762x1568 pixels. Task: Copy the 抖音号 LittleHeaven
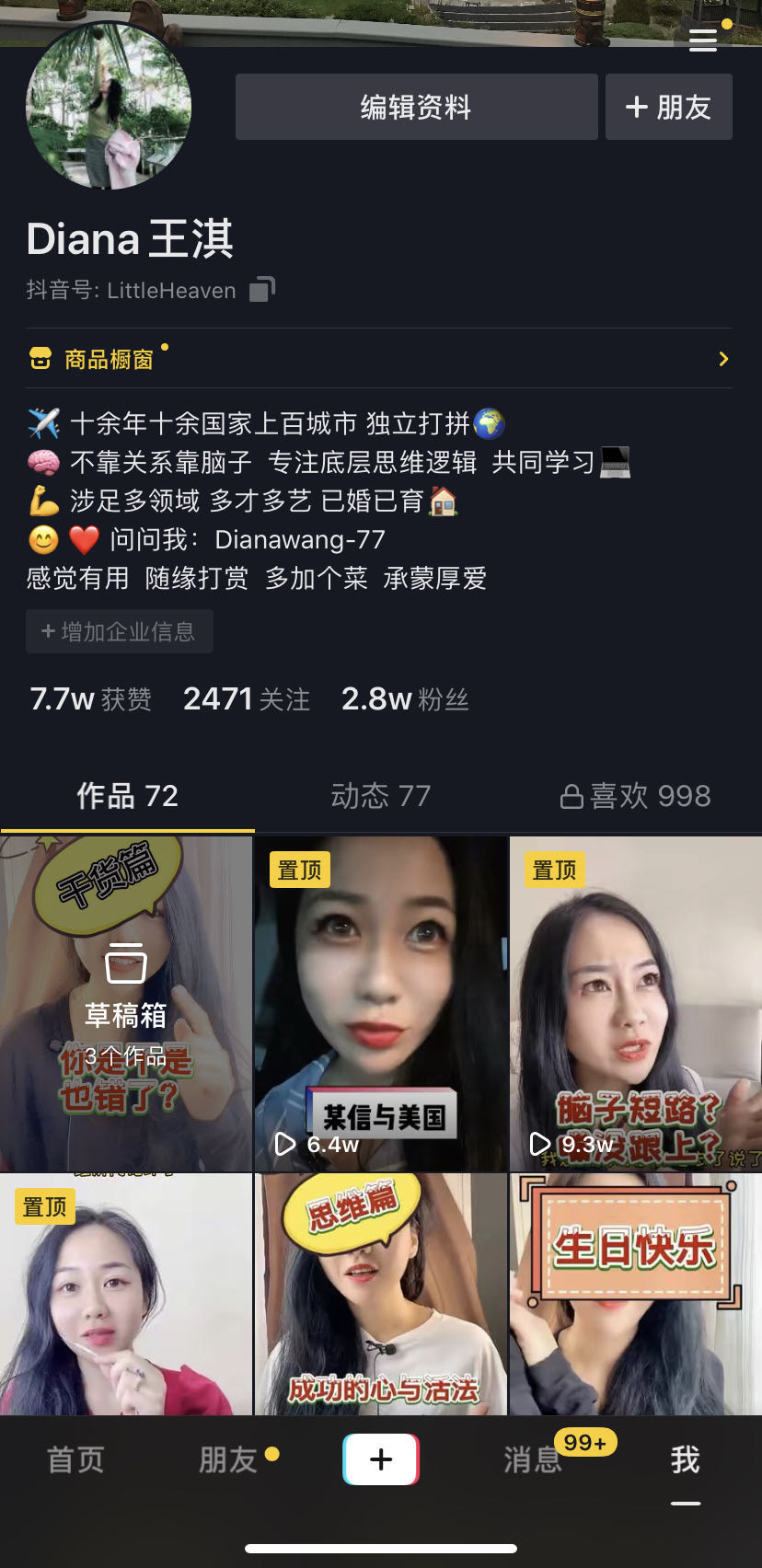262,290
